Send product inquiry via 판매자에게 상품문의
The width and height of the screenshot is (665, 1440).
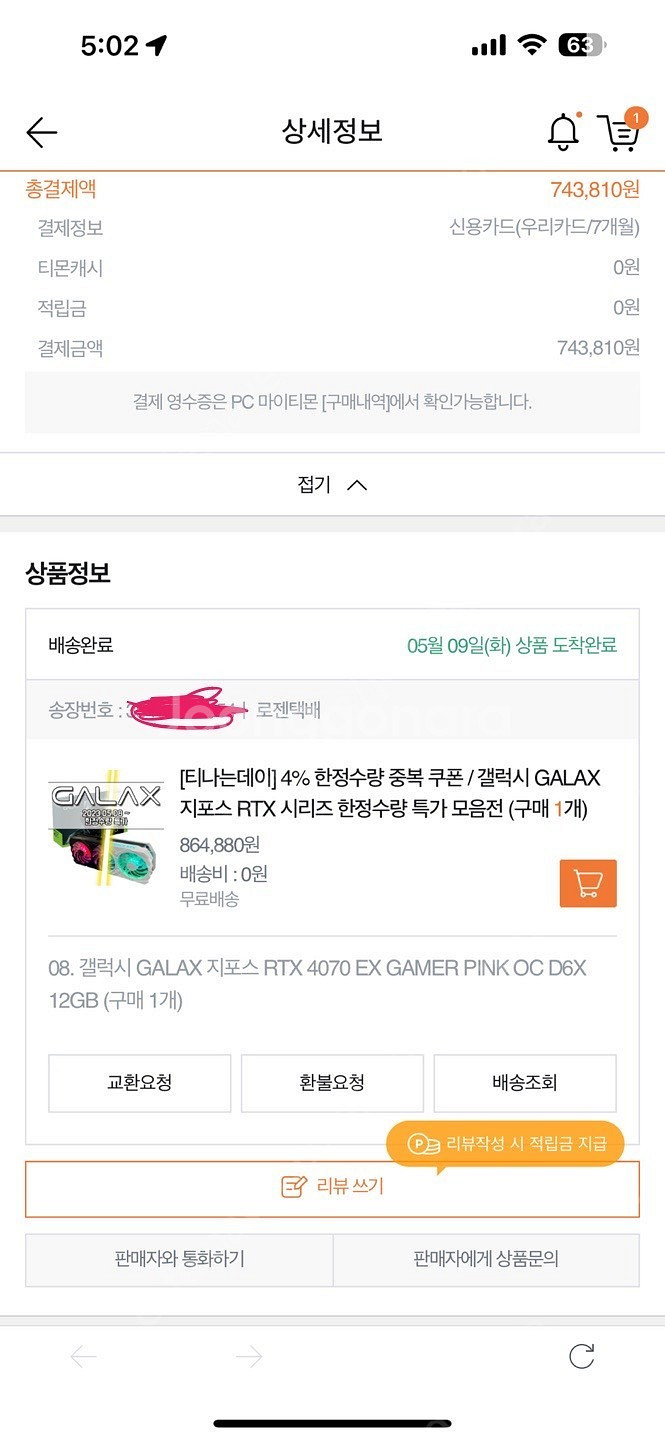[x=486, y=1259]
